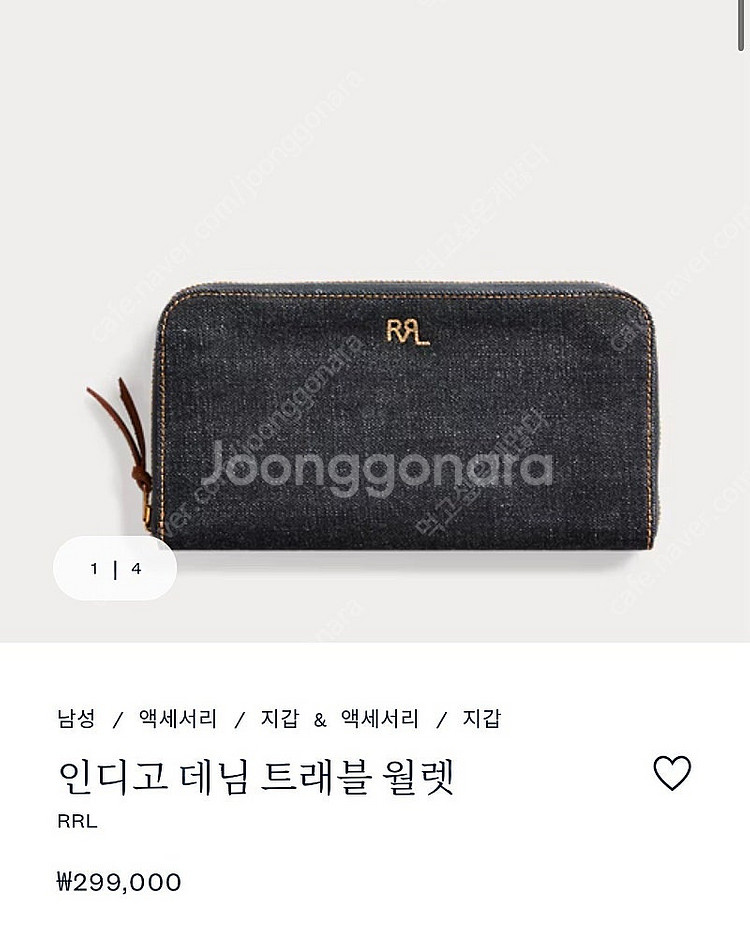This screenshot has height=938, width=750.
Task: Go to the first 액세서리 breadcrumb category
Action: tap(178, 718)
